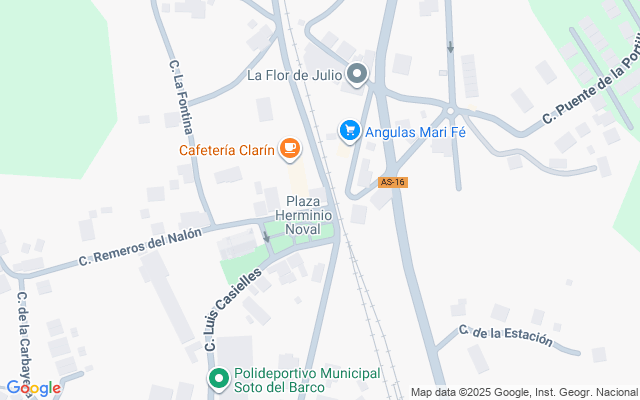Tap the Cafetería Clarín coffee marker
This screenshot has width=640, height=400.
tap(290, 149)
